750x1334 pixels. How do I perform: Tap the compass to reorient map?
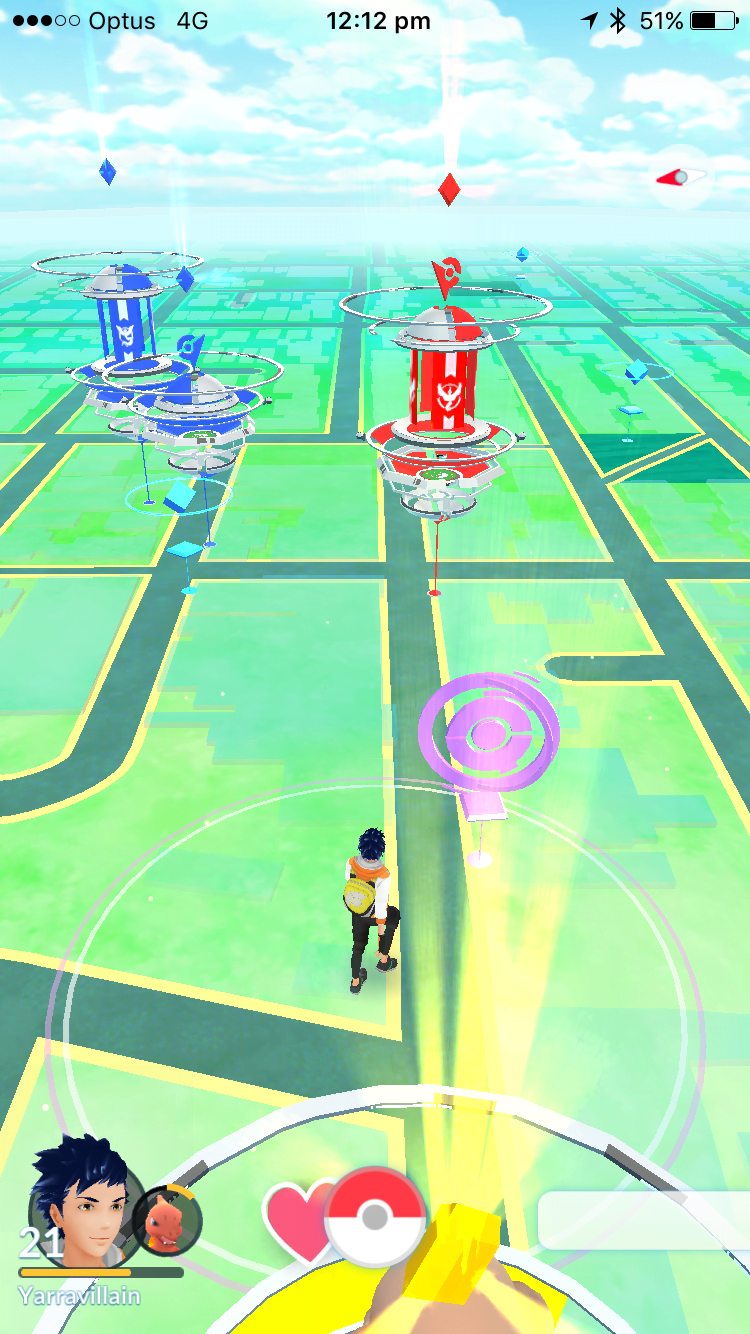(681, 177)
